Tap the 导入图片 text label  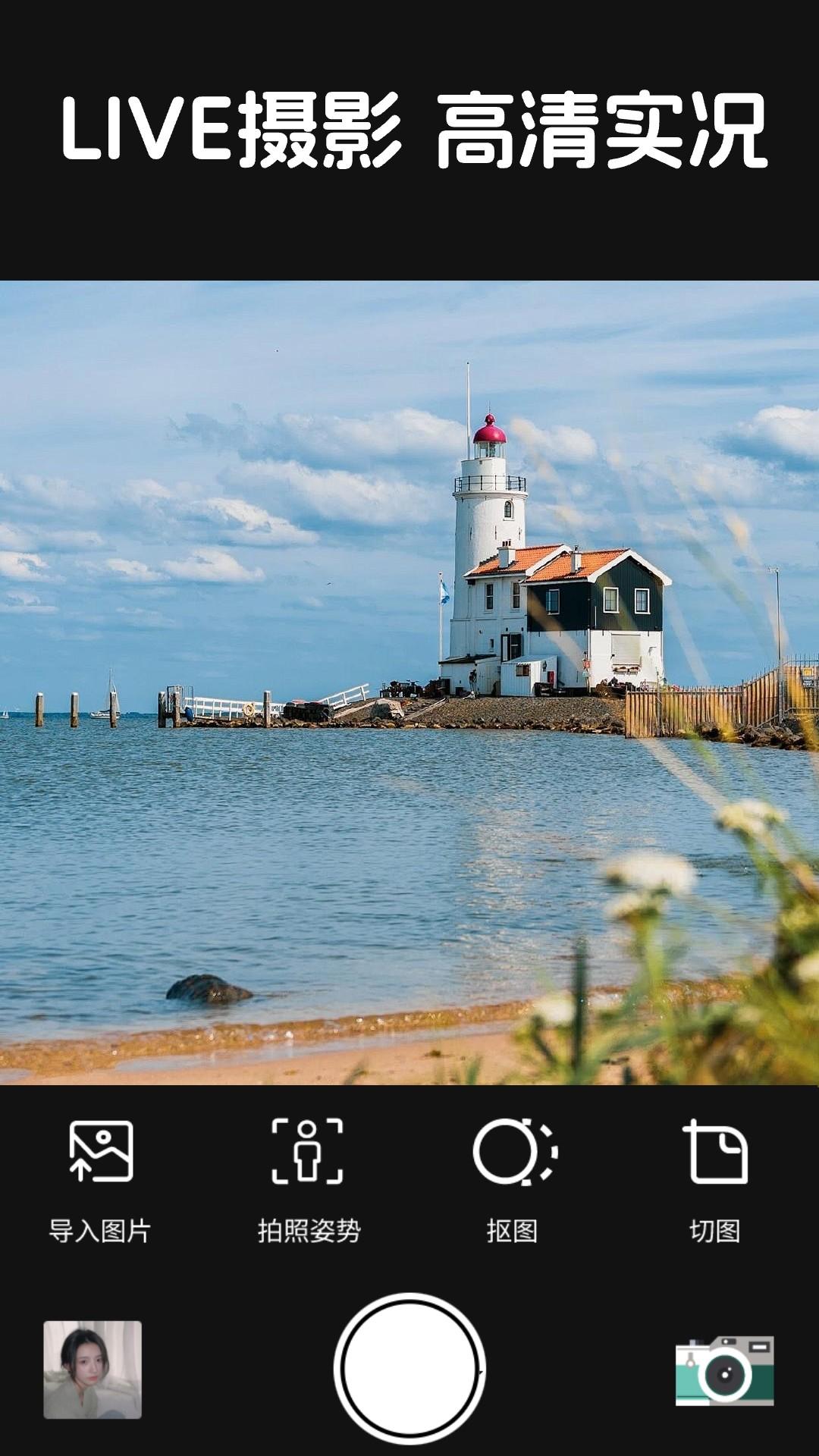[x=102, y=1228]
